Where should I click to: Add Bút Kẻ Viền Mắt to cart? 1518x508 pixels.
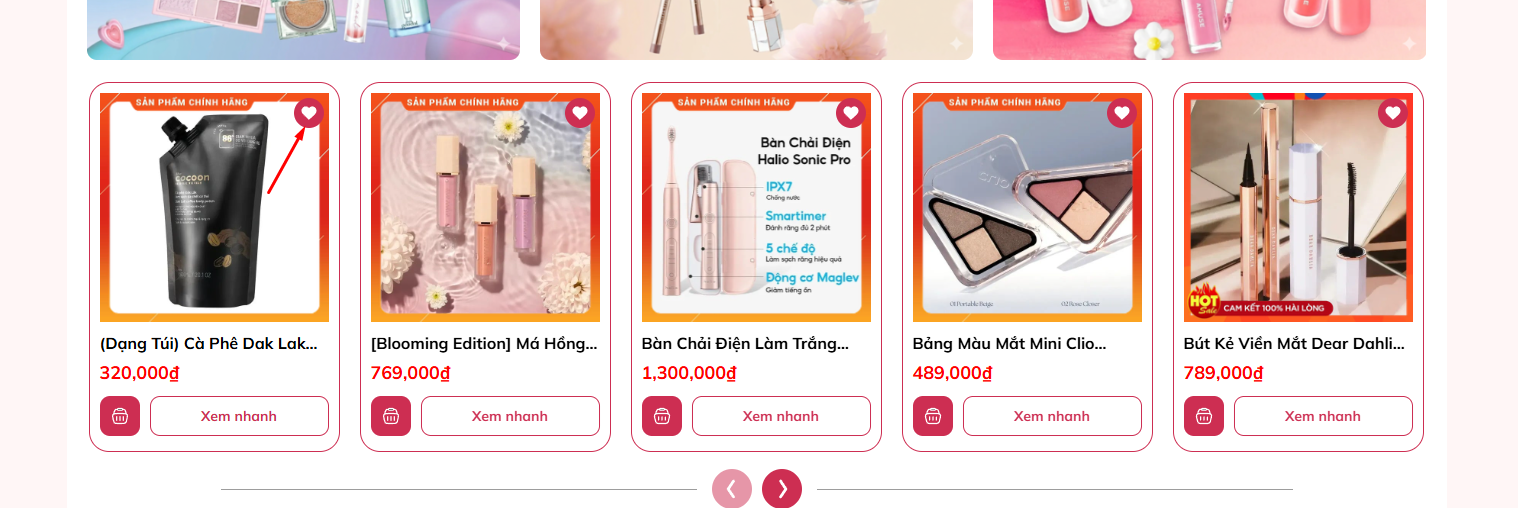tap(1204, 416)
